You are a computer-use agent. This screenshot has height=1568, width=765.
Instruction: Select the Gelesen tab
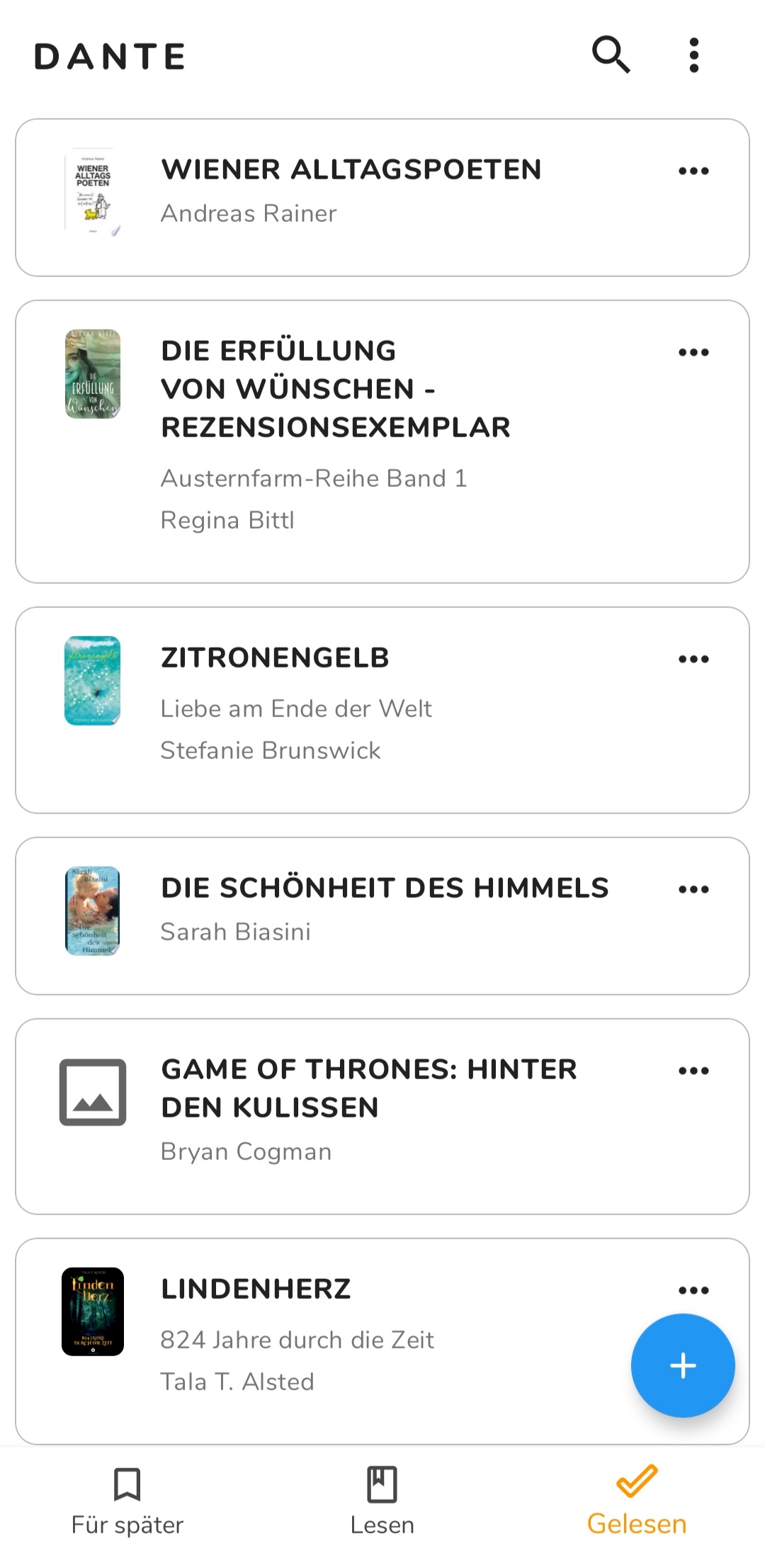pyautogui.click(x=637, y=1502)
